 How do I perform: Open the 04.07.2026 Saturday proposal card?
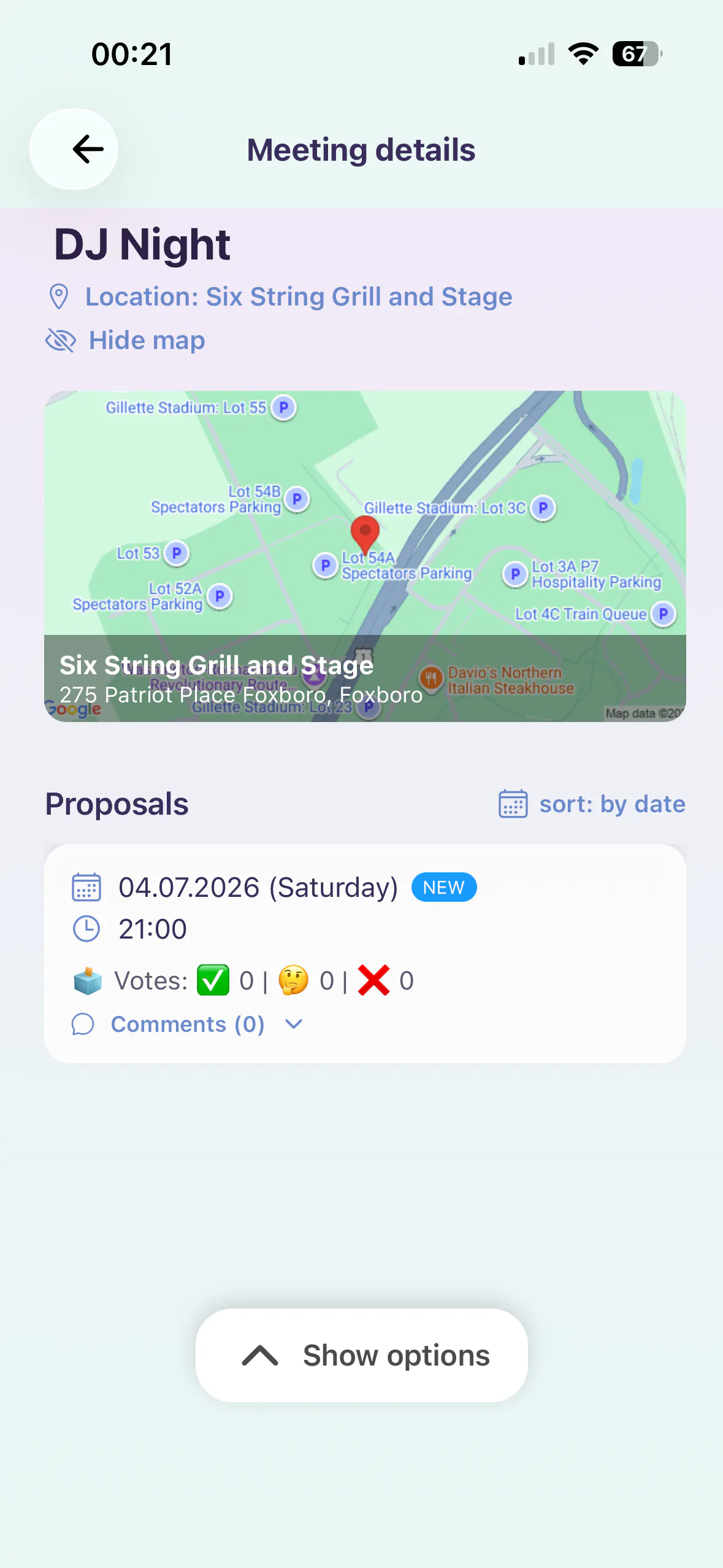(x=365, y=953)
